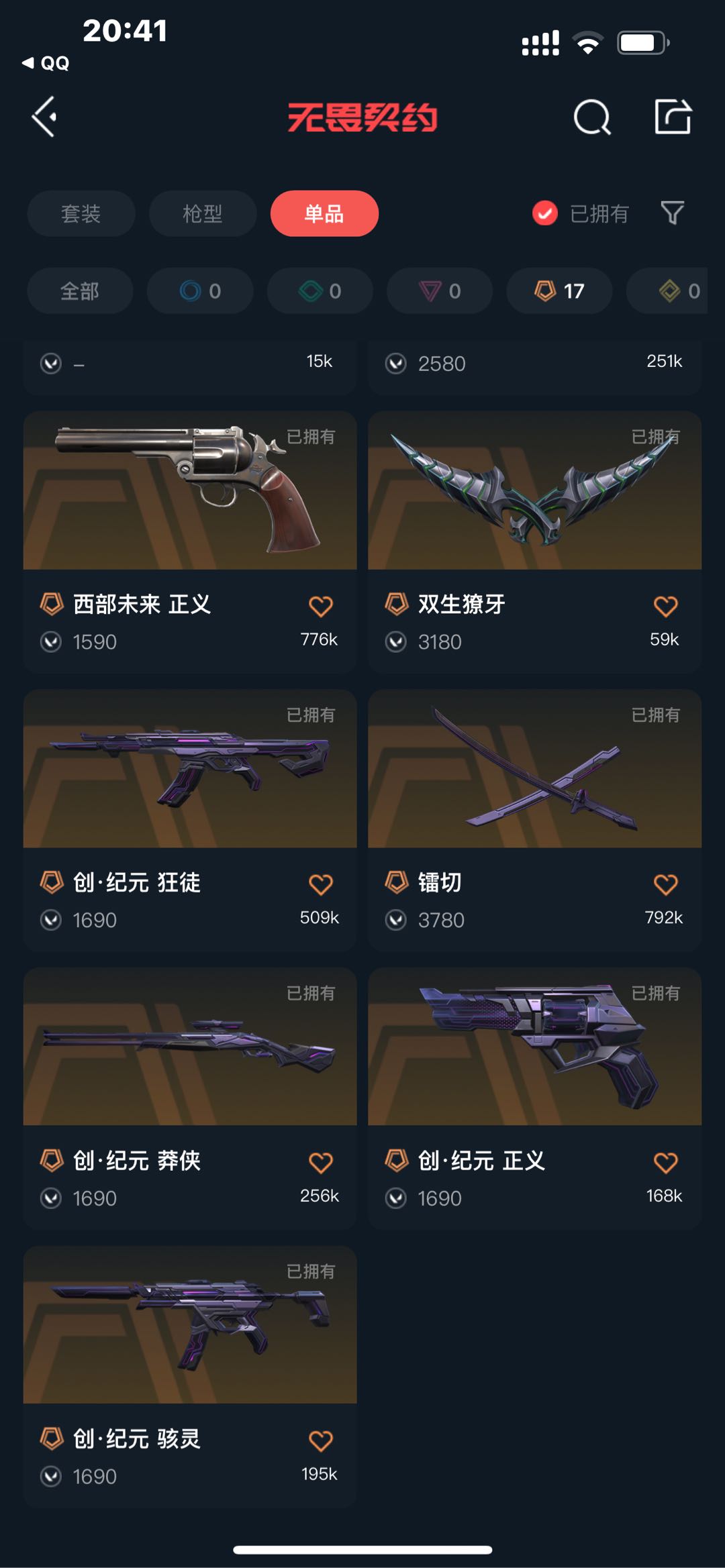
Task: Select the 单品 tab
Action: [324, 213]
